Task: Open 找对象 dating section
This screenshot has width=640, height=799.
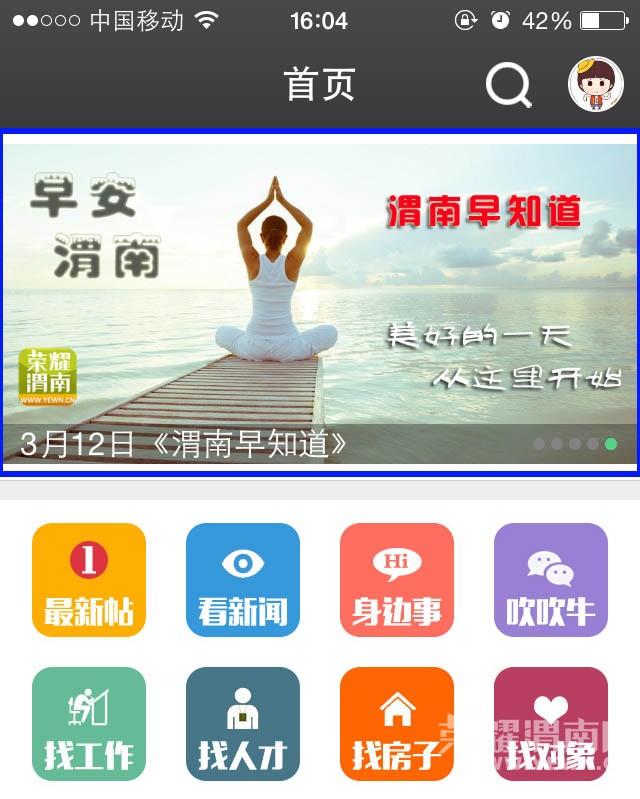Action: (551, 724)
